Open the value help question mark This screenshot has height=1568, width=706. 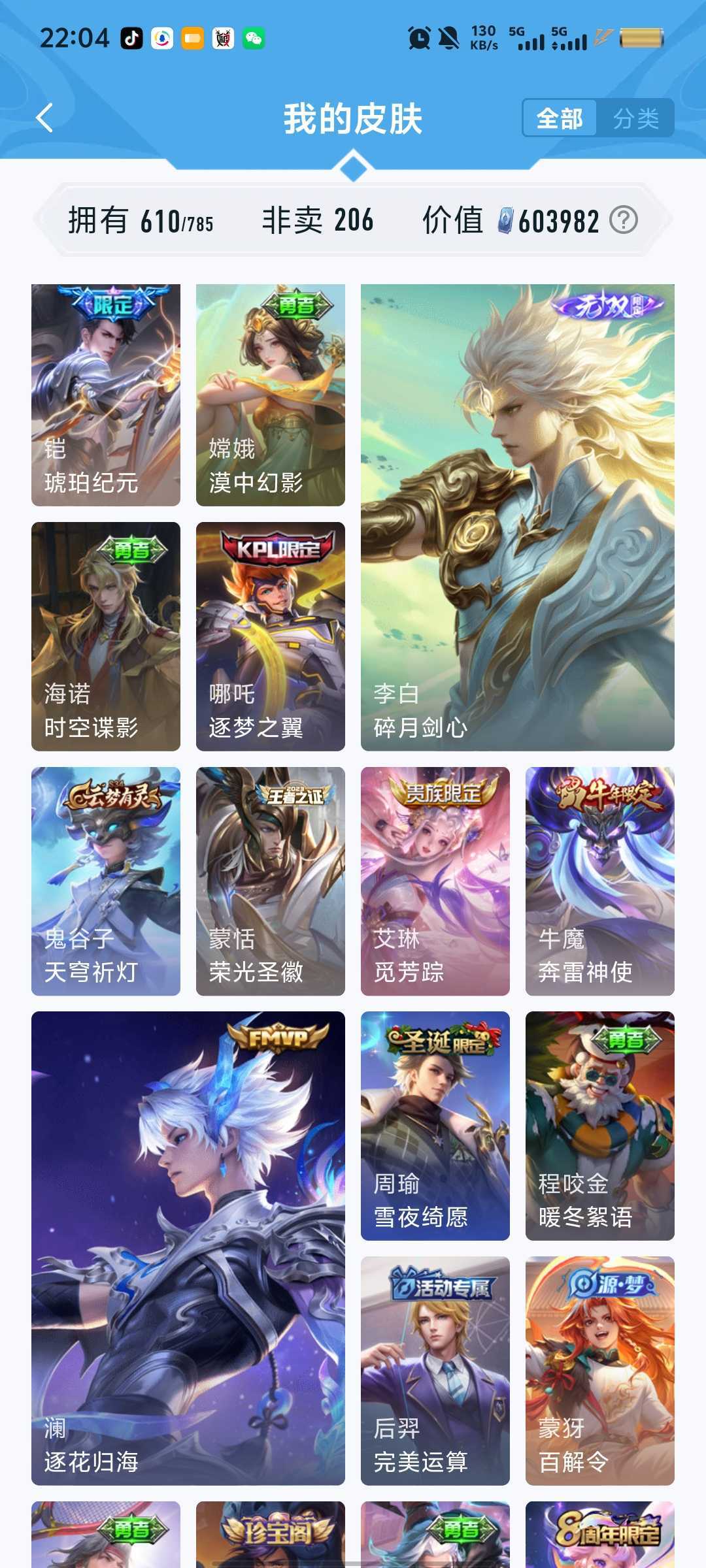click(x=623, y=220)
